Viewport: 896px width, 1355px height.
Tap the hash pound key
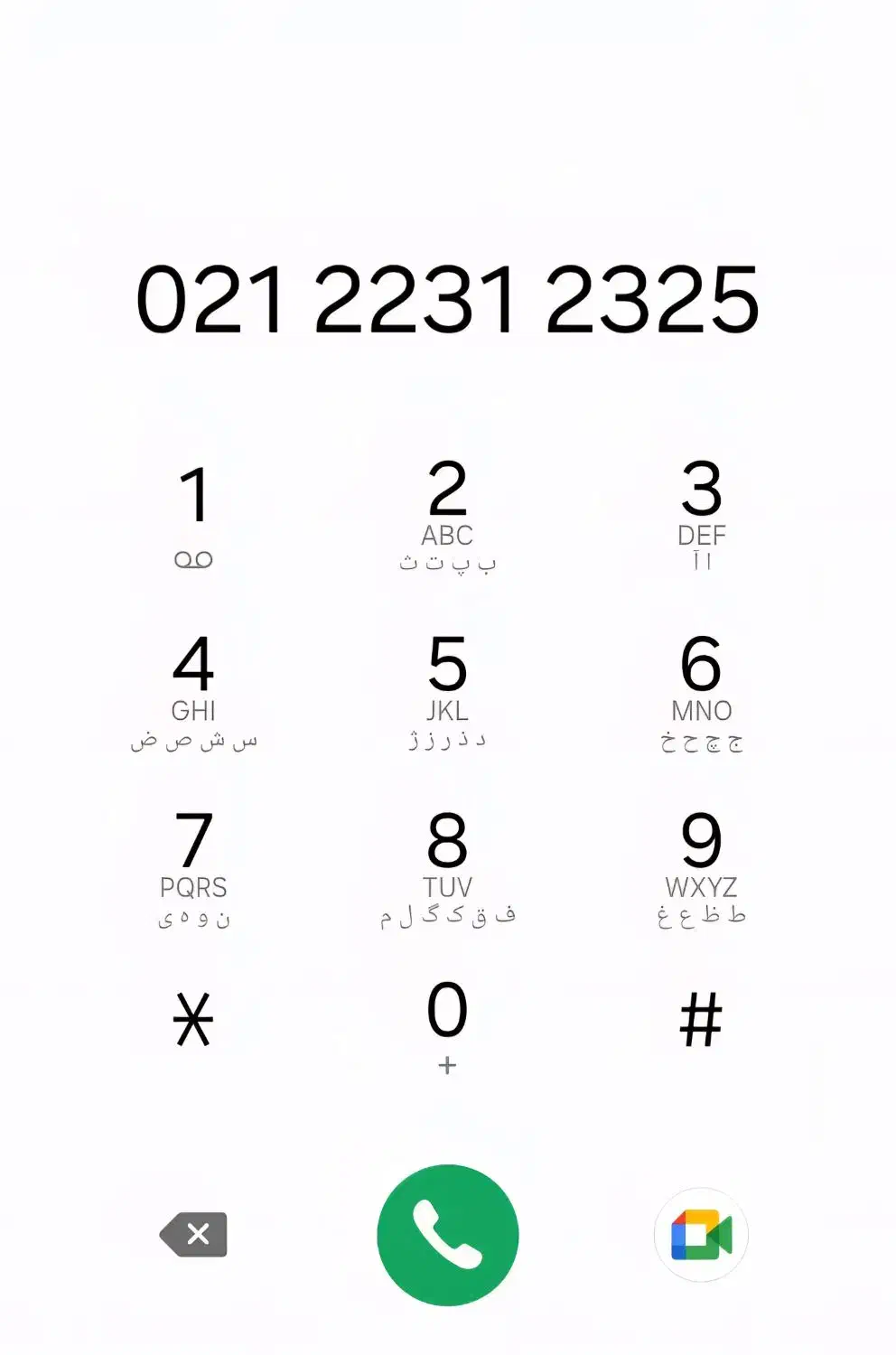pos(702,1021)
